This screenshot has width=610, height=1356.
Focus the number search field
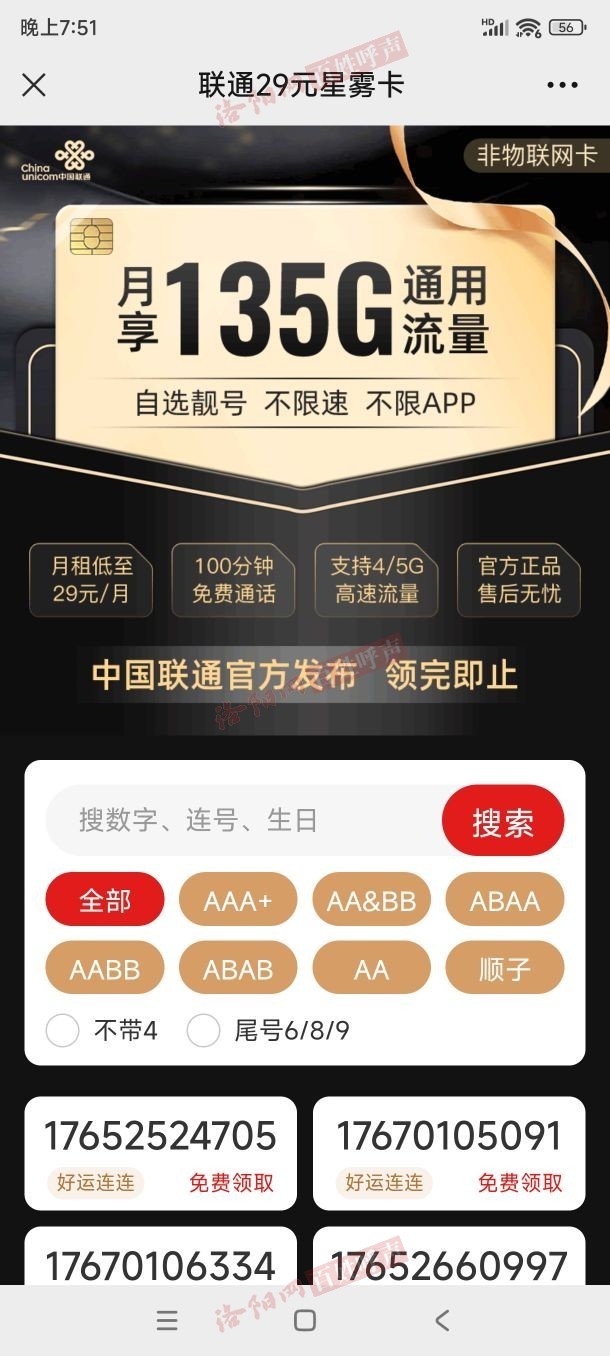(x=240, y=821)
